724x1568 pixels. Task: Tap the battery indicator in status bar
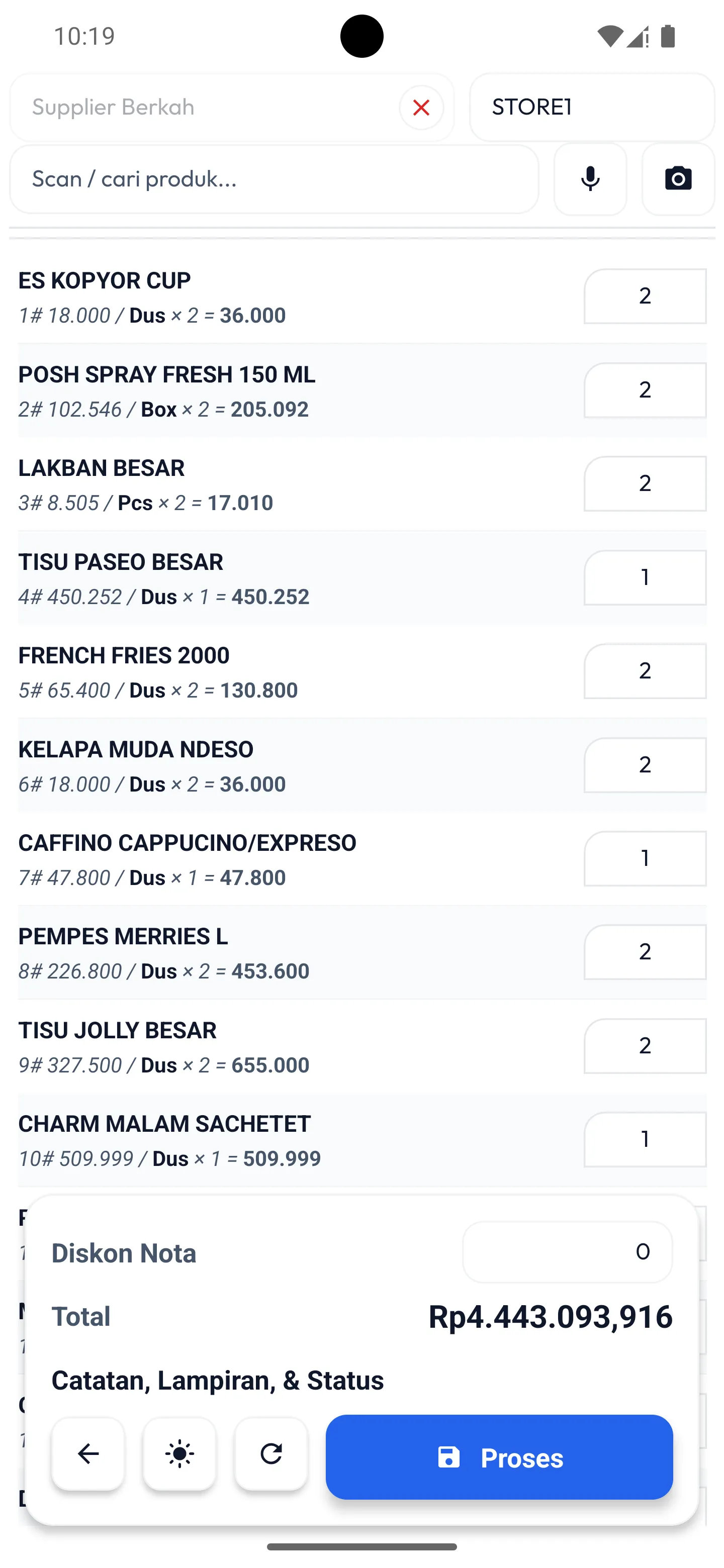668,36
